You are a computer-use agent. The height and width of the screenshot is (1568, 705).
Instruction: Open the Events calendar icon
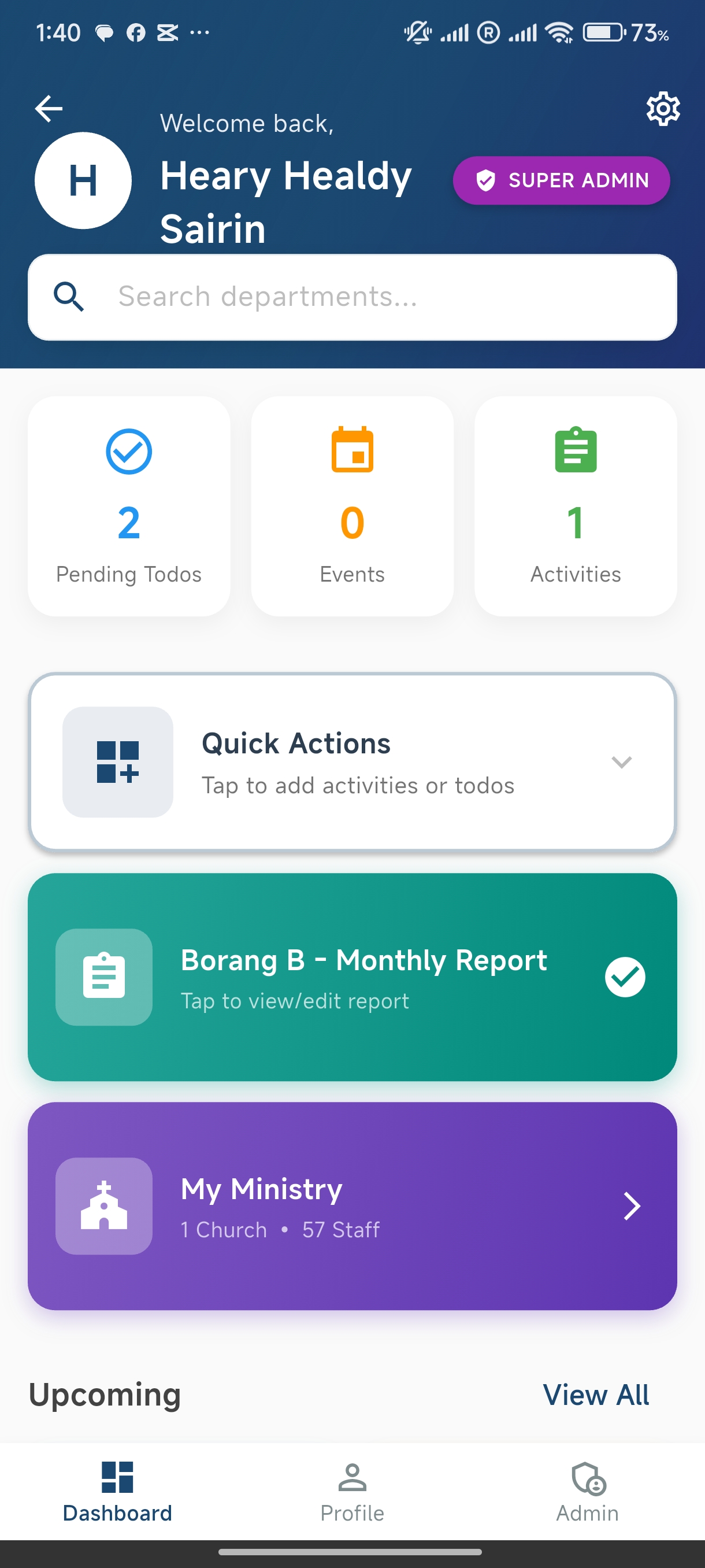pos(351,450)
